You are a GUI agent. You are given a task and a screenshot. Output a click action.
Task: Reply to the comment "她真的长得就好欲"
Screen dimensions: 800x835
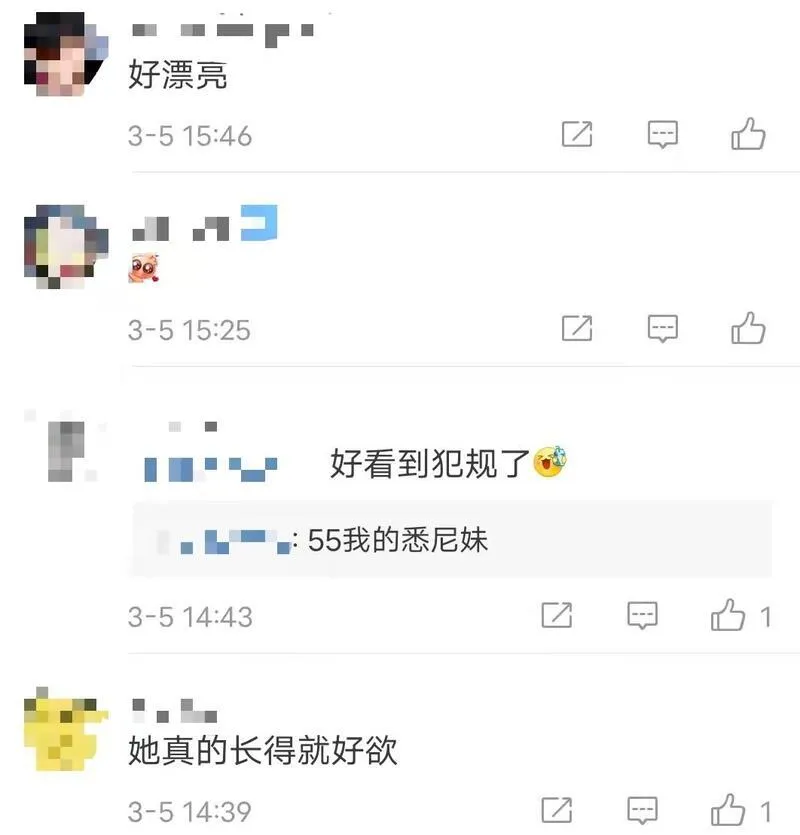pyautogui.click(x=642, y=809)
